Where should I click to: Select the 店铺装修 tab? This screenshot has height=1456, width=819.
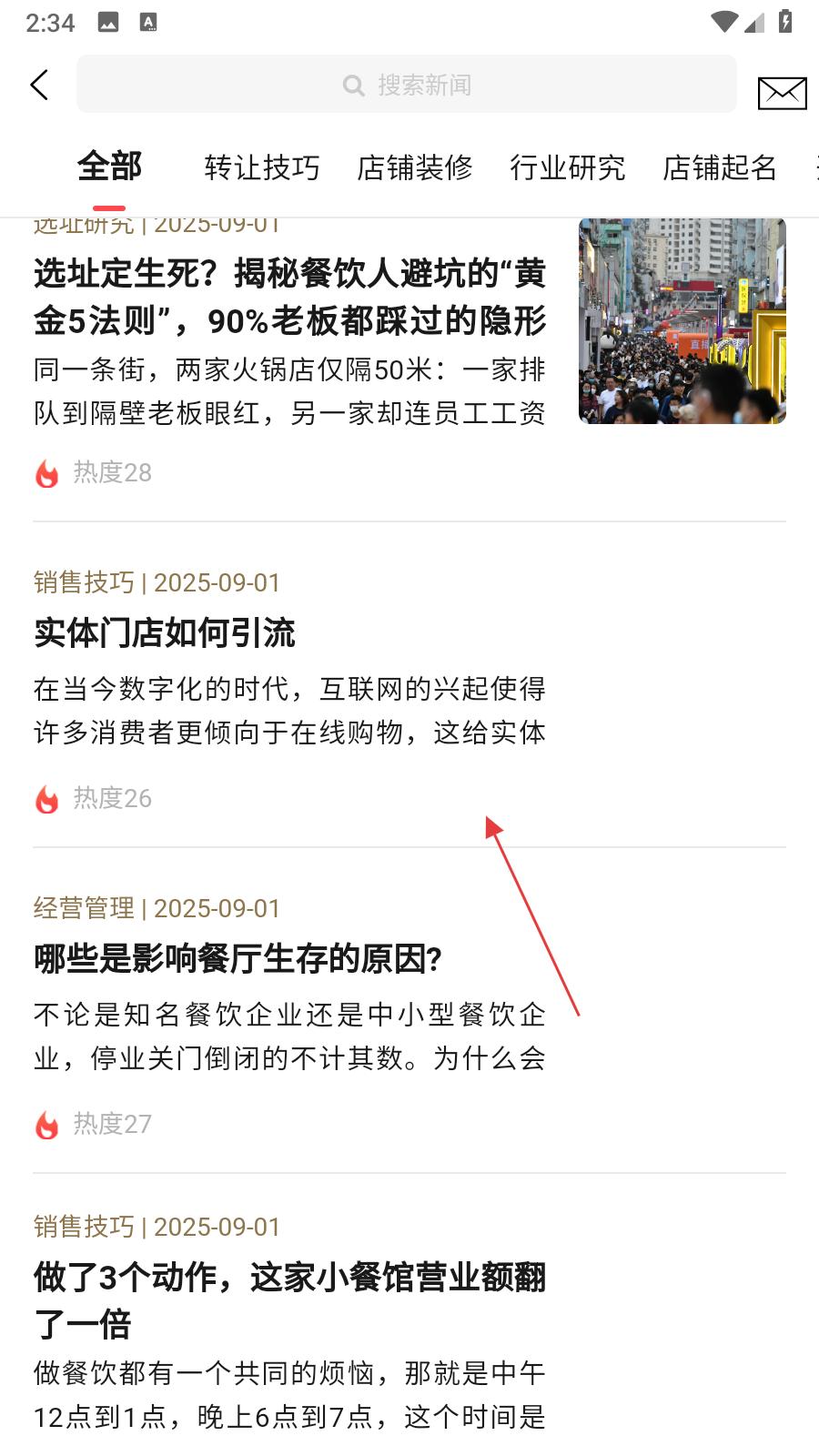coord(415,167)
